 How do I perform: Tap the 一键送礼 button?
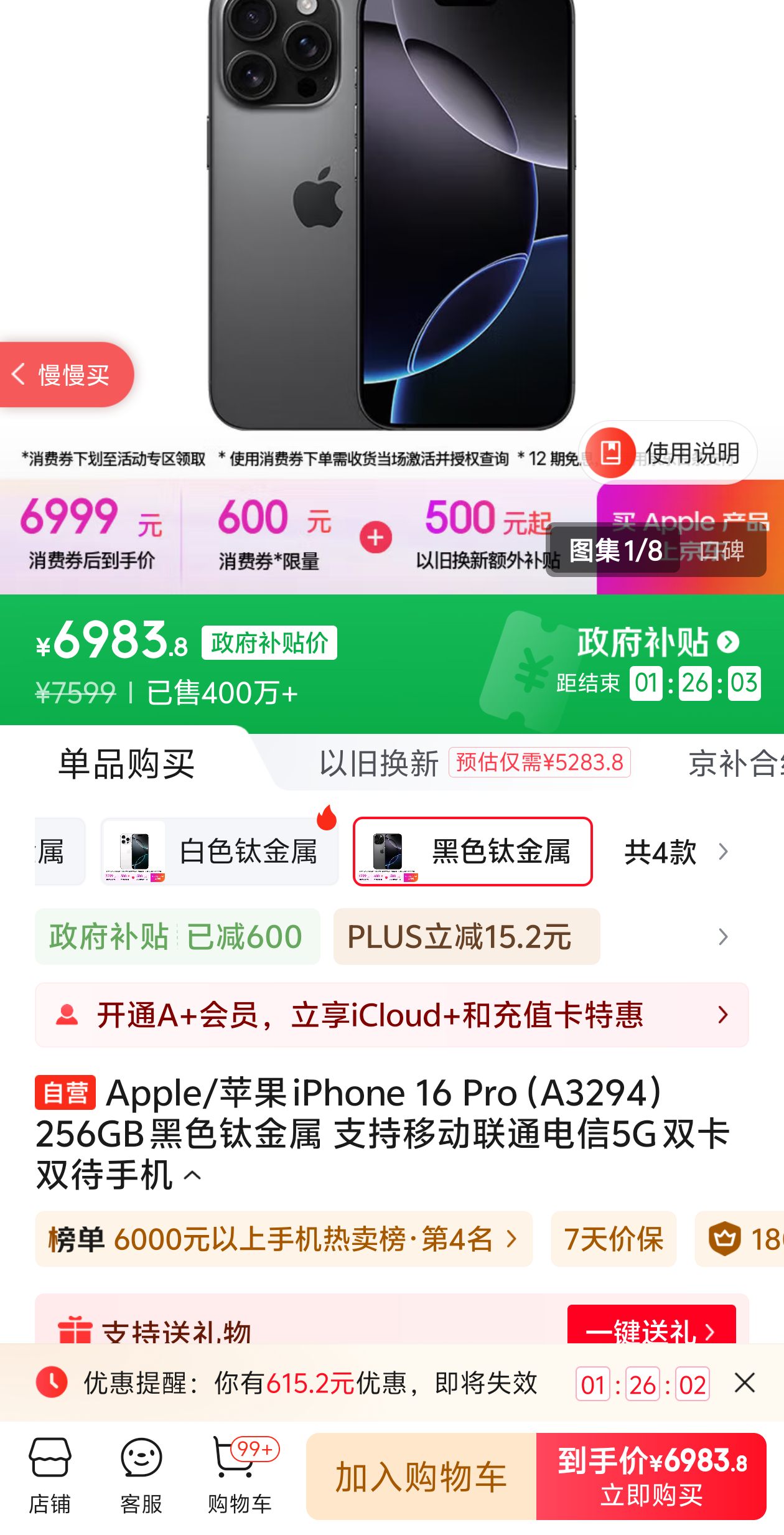(651, 1328)
